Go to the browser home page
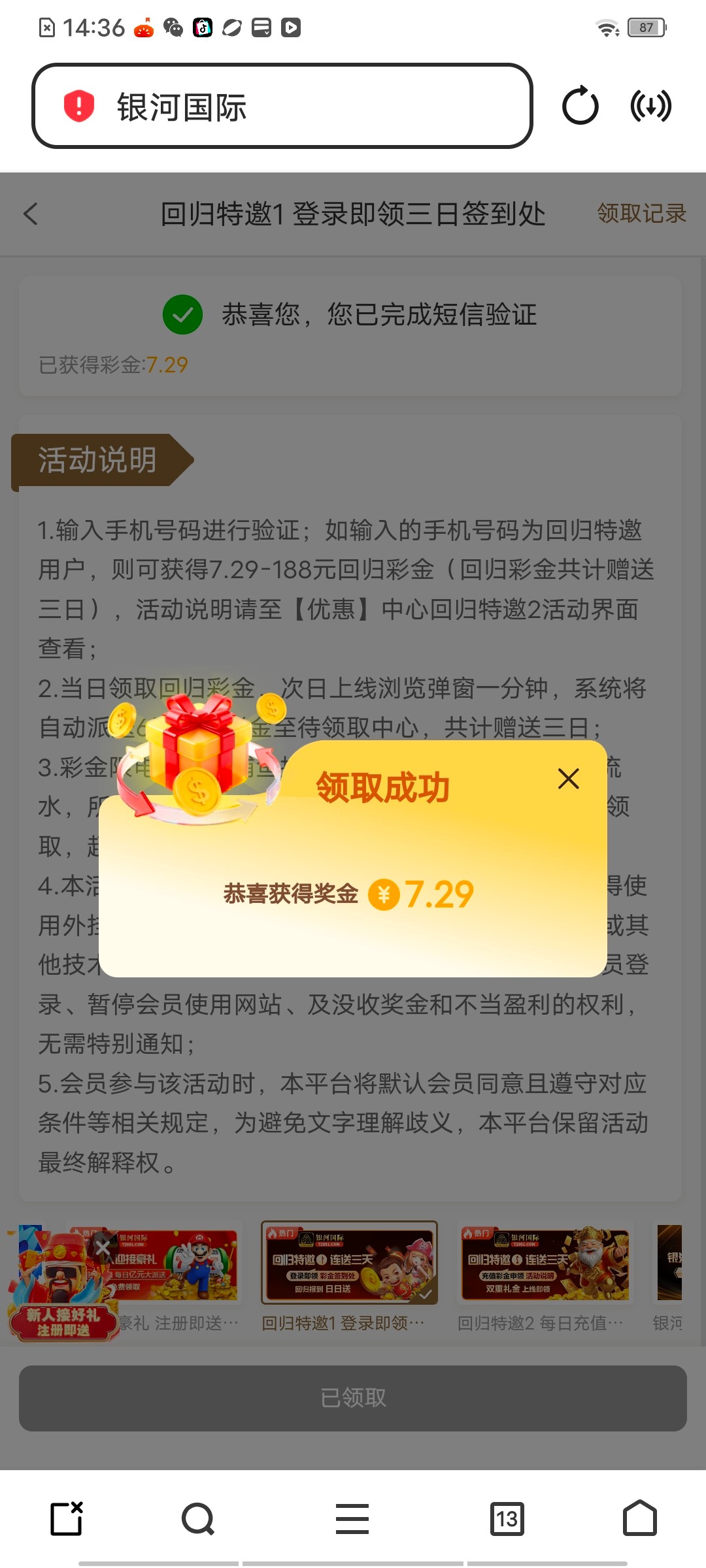This screenshot has width=706, height=1568. [x=639, y=1518]
